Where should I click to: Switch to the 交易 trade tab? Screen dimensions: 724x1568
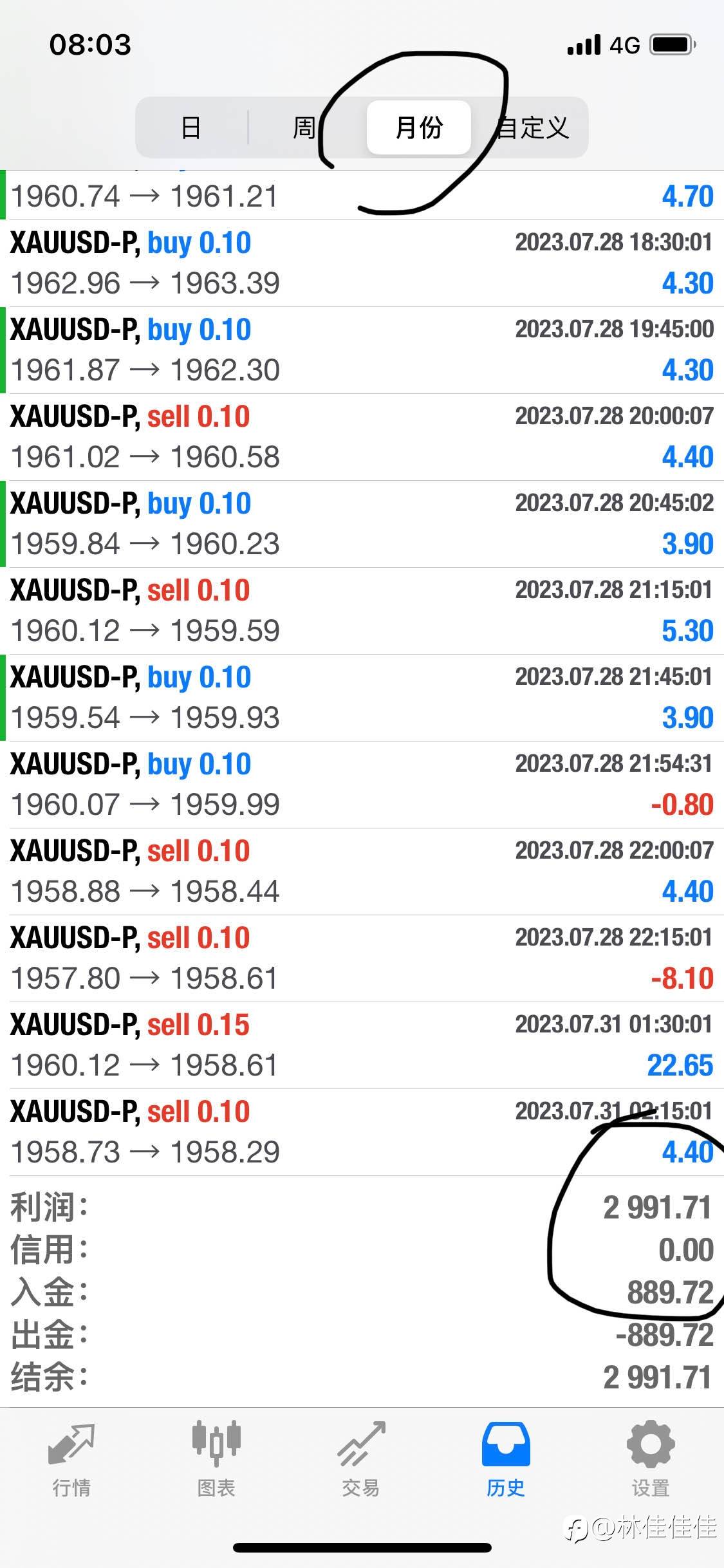361,1460
